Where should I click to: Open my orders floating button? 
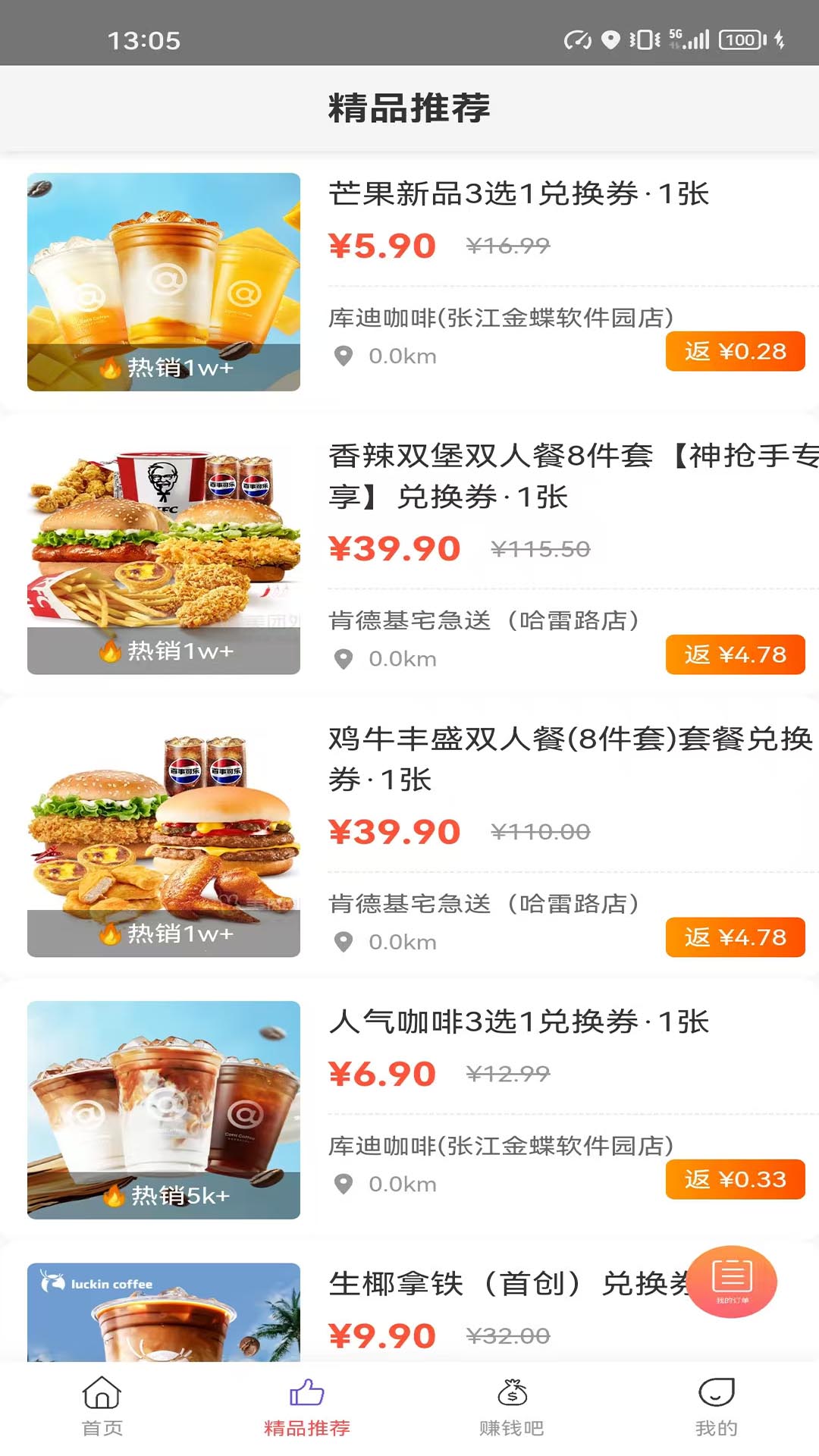(x=732, y=1282)
